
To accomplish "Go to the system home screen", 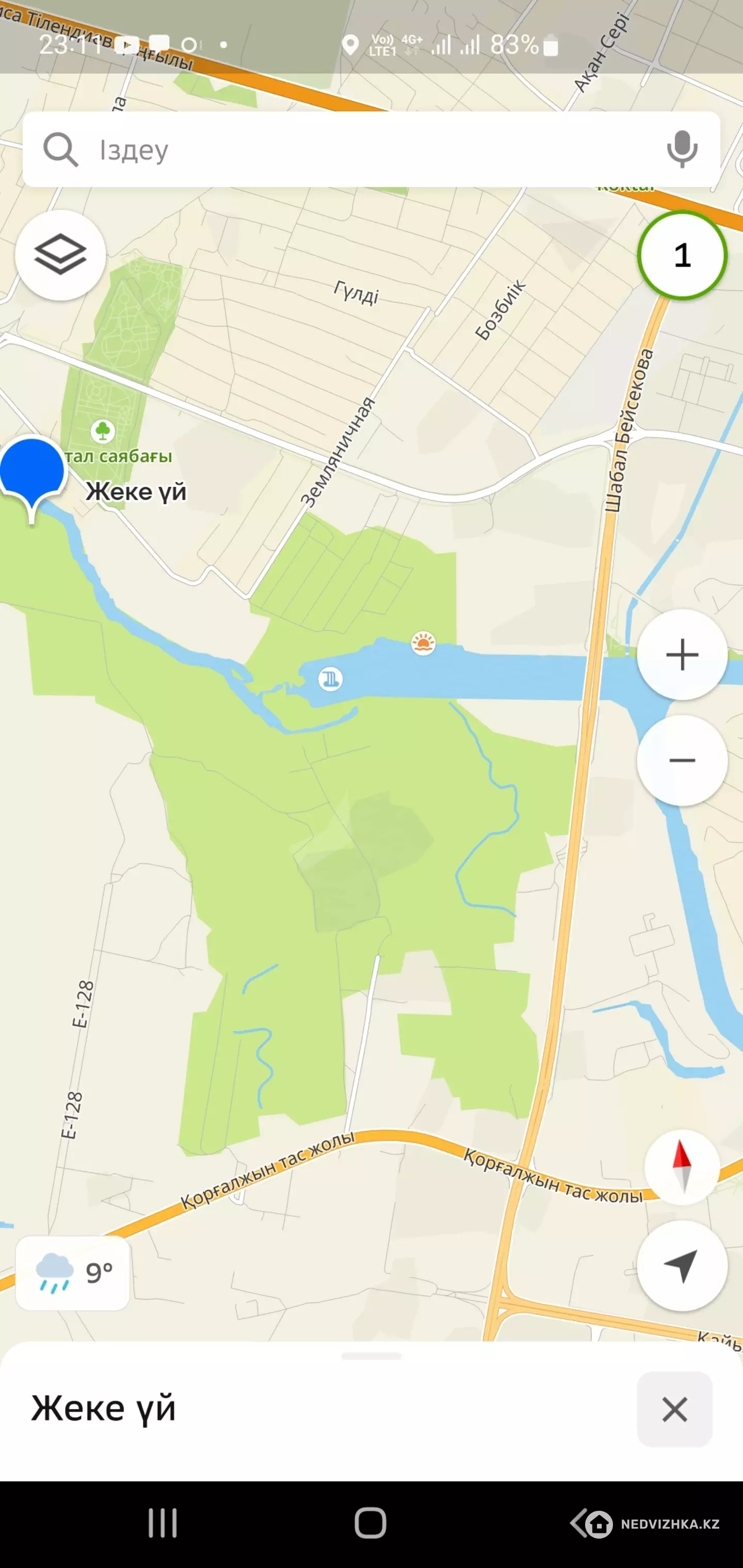I will pos(370,1524).
